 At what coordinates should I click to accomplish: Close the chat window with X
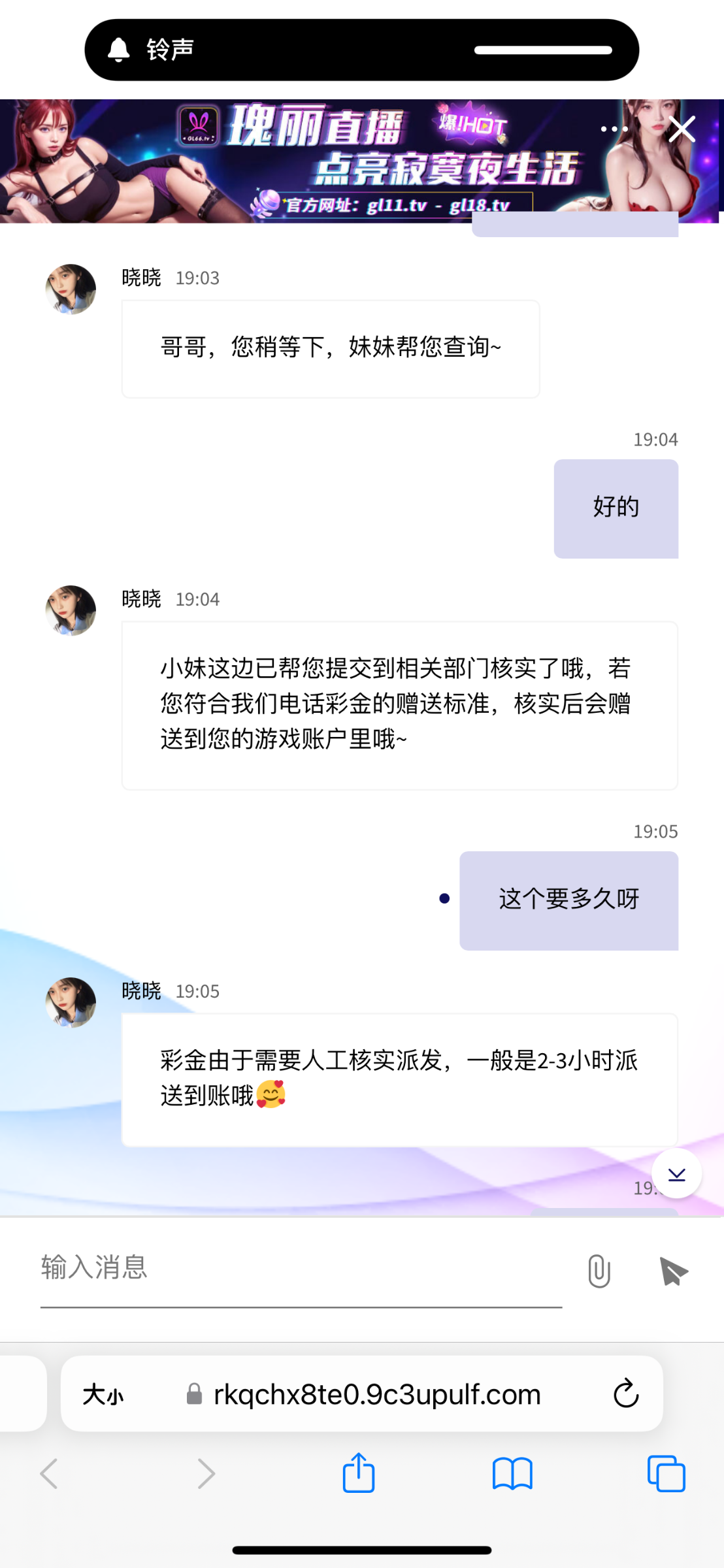pyautogui.click(x=682, y=129)
